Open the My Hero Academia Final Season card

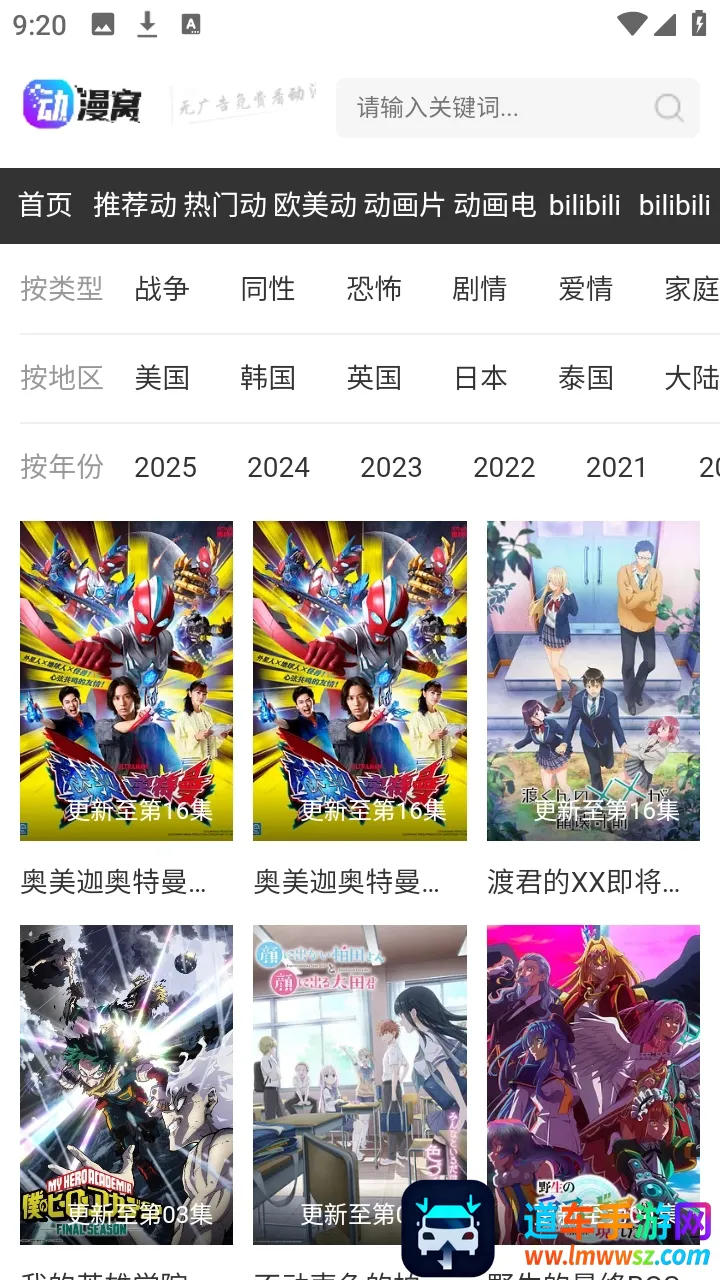click(x=126, y=1085)
